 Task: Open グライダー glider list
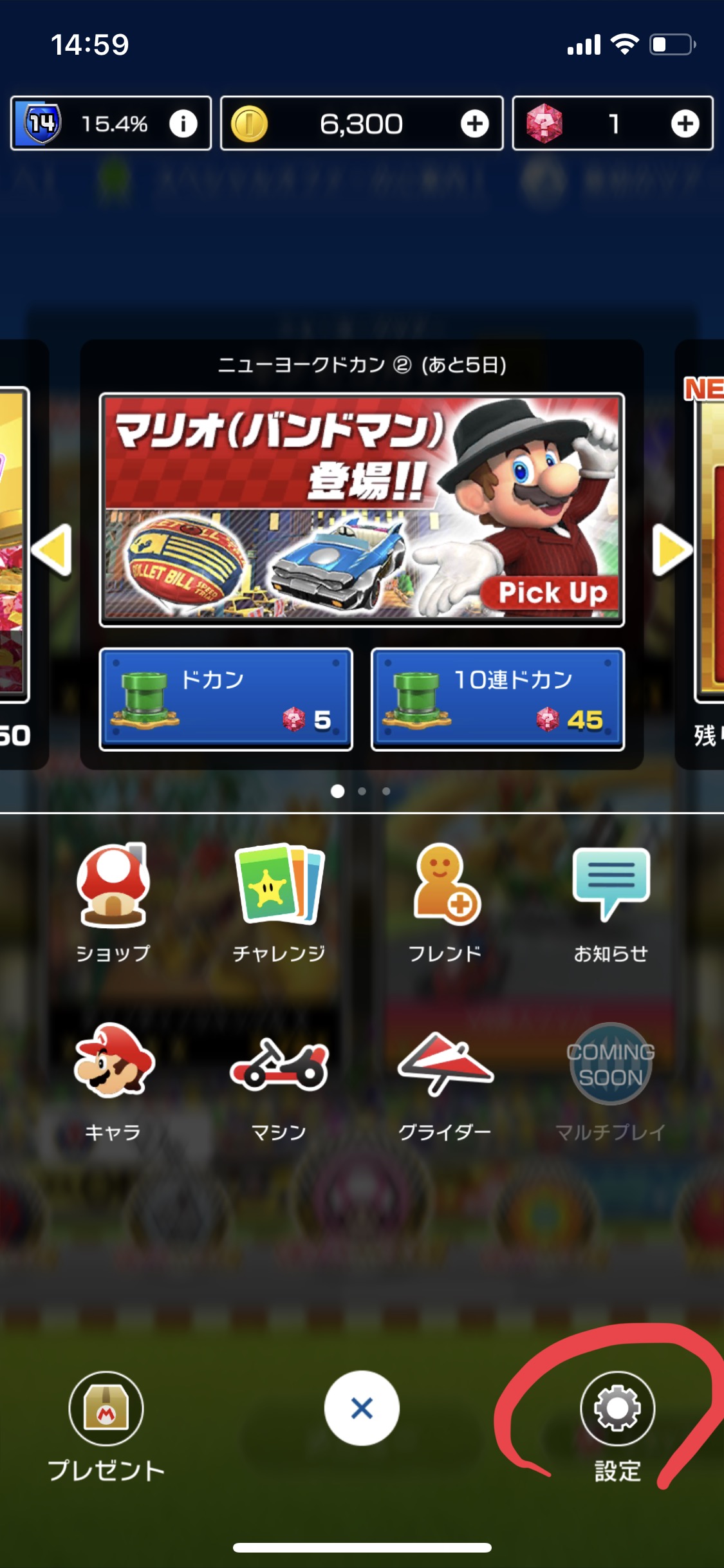tap(445, 1078)
